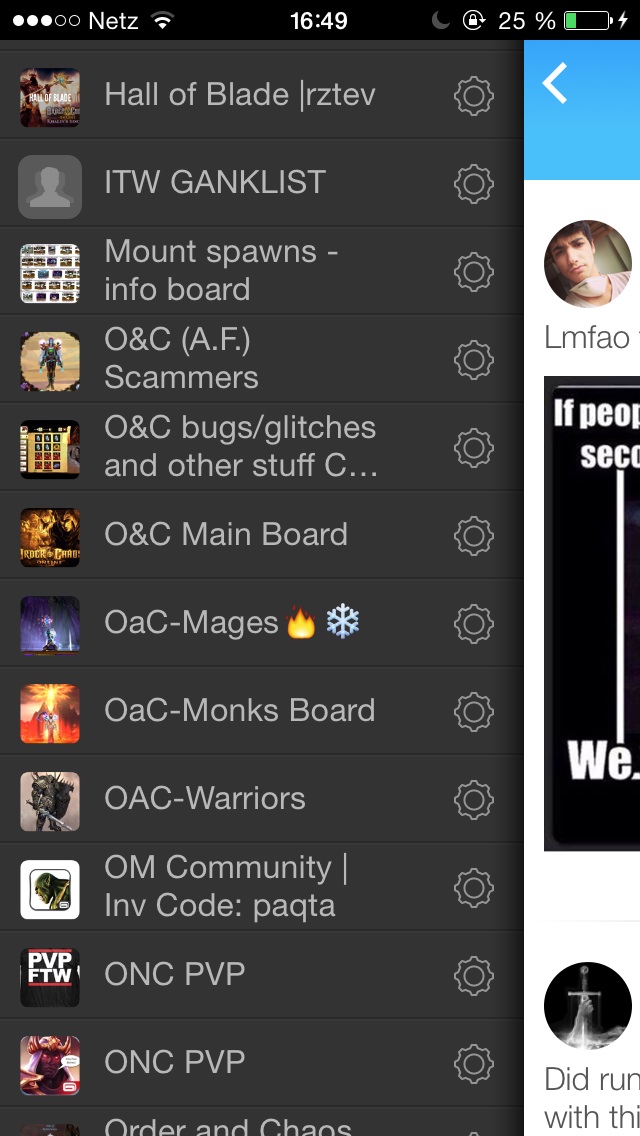This screenshot has height=1136, width=640.
Task: Tap the back arrow in the blue header
Action: [x=556, y=84]
